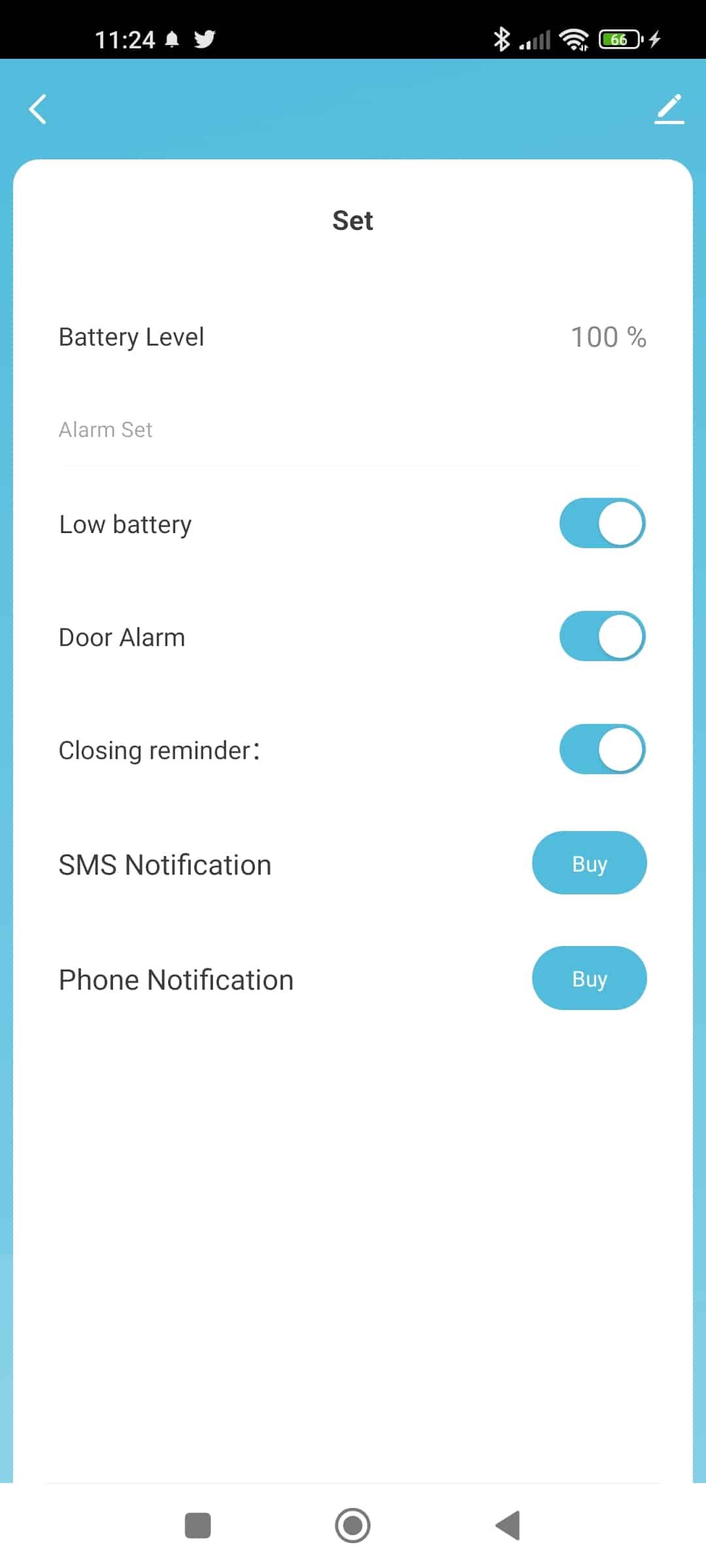Buy the Phone Notification service

(x=590, y=978)
